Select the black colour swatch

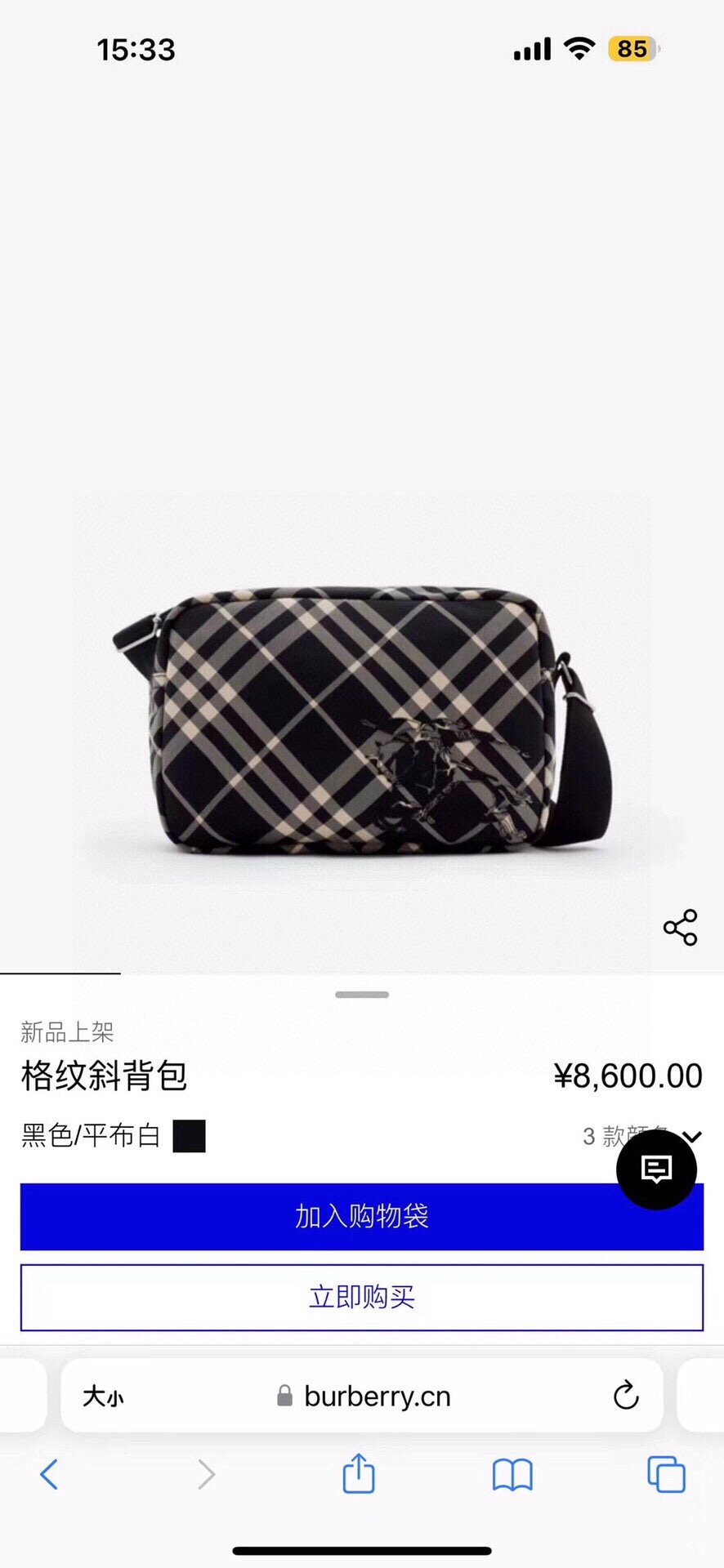pos(189,1136)
